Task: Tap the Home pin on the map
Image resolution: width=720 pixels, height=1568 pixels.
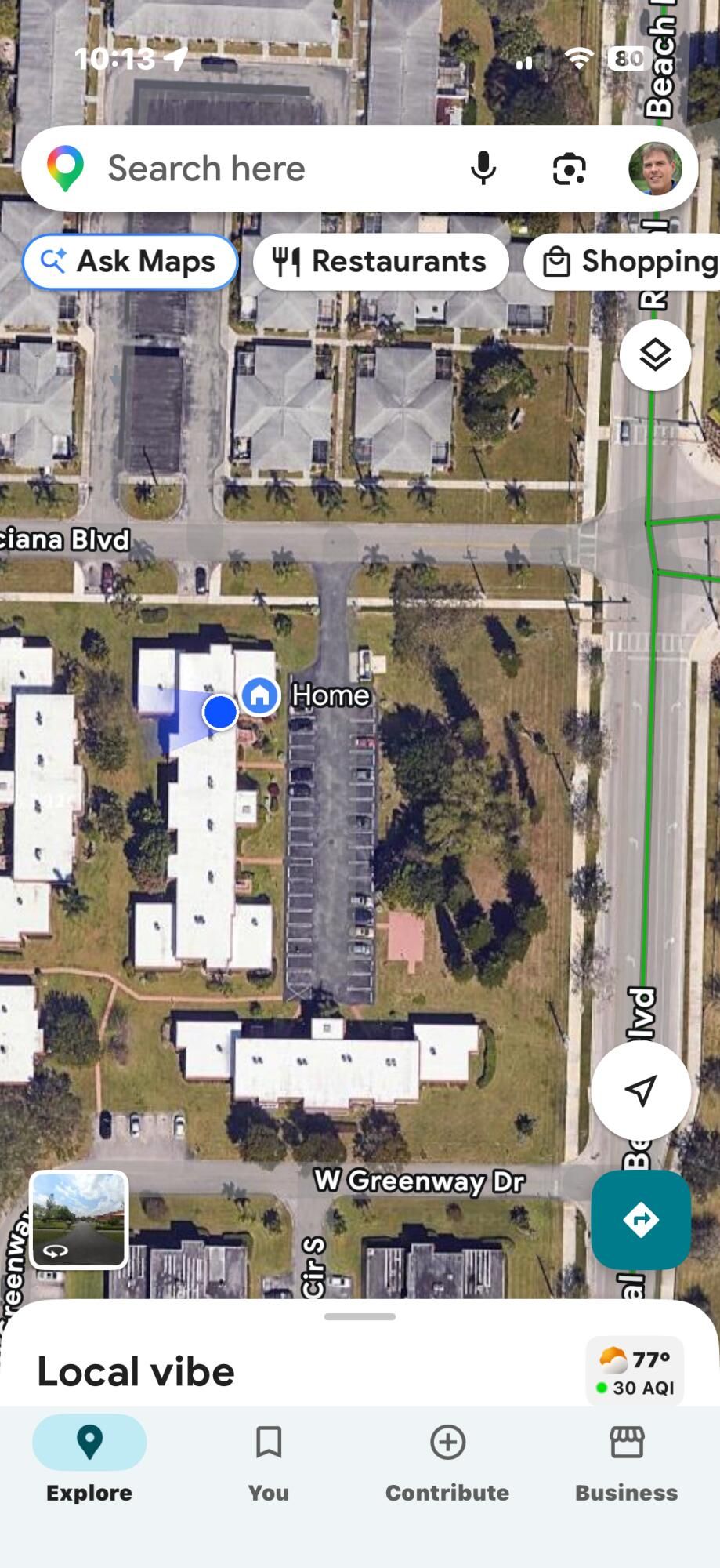Action: [260, 695]
